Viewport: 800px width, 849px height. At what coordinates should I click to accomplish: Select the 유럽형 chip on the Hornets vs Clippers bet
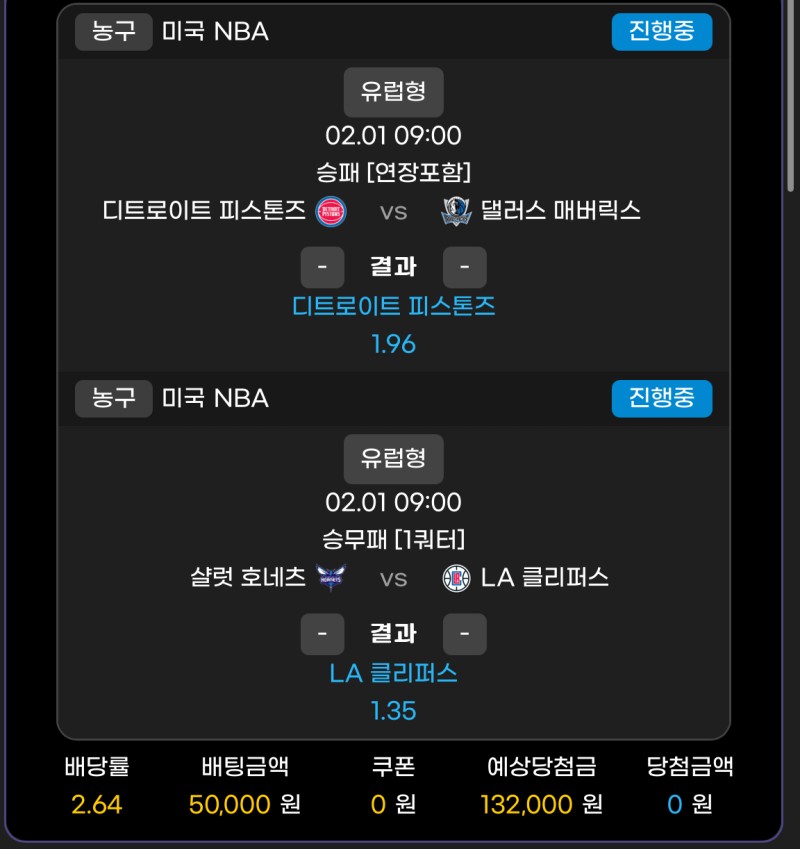(393, 459)
